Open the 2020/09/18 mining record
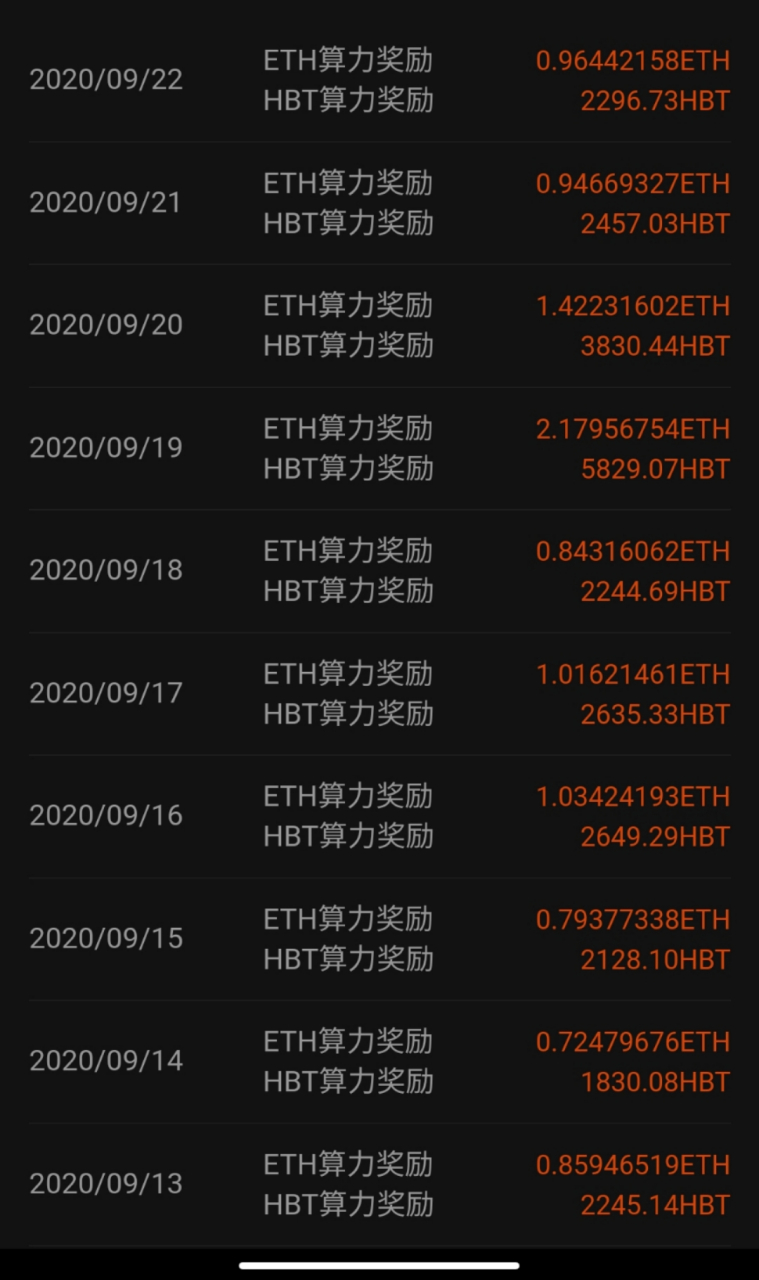Image resolution: width=759 pixels, height=1280 pixels. click(105, 570)
